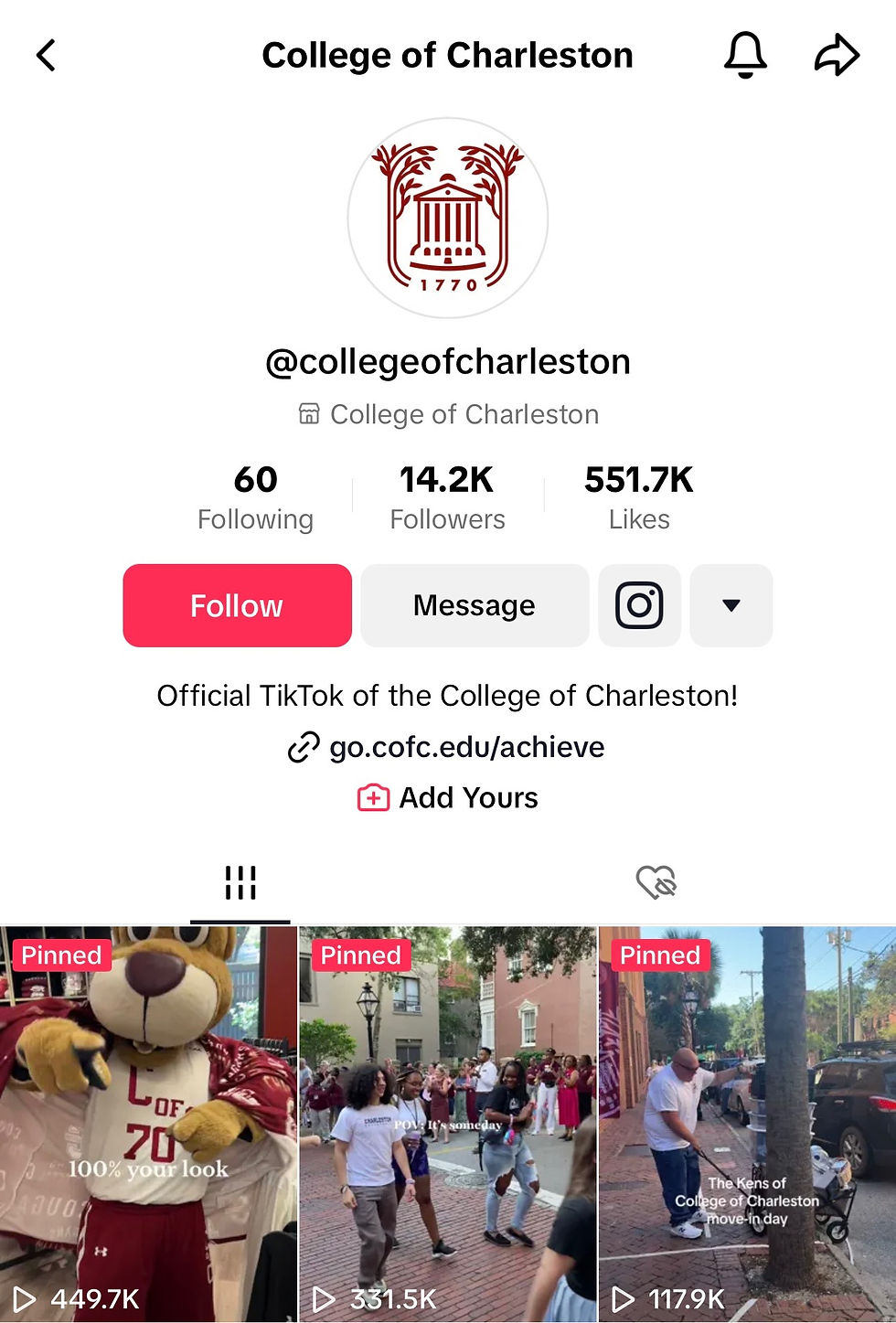Switch to the liked videos tab
The height and width of the screenshot is (1323, 896).
click(656, 883)
